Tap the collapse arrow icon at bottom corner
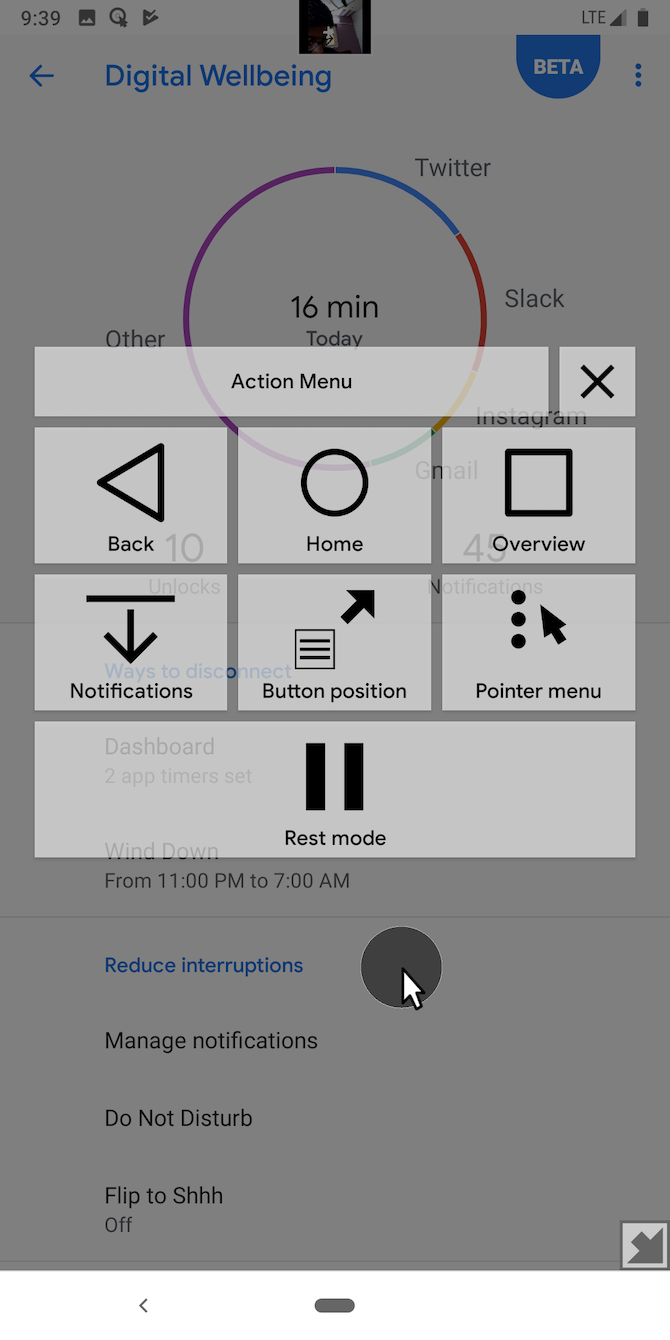Screen dimensions: 670x1340 [x=644, y=1245]
